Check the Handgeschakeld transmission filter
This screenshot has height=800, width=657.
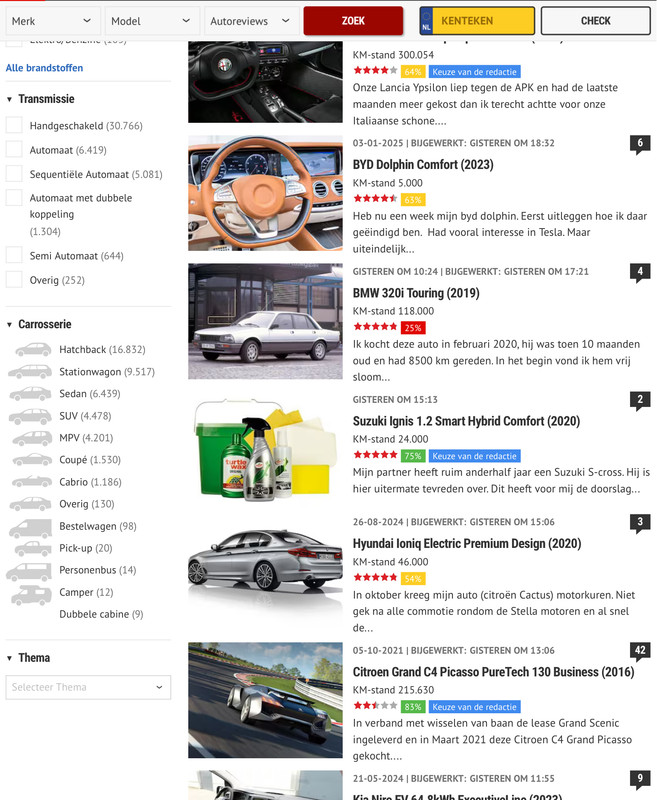[14, 126]
